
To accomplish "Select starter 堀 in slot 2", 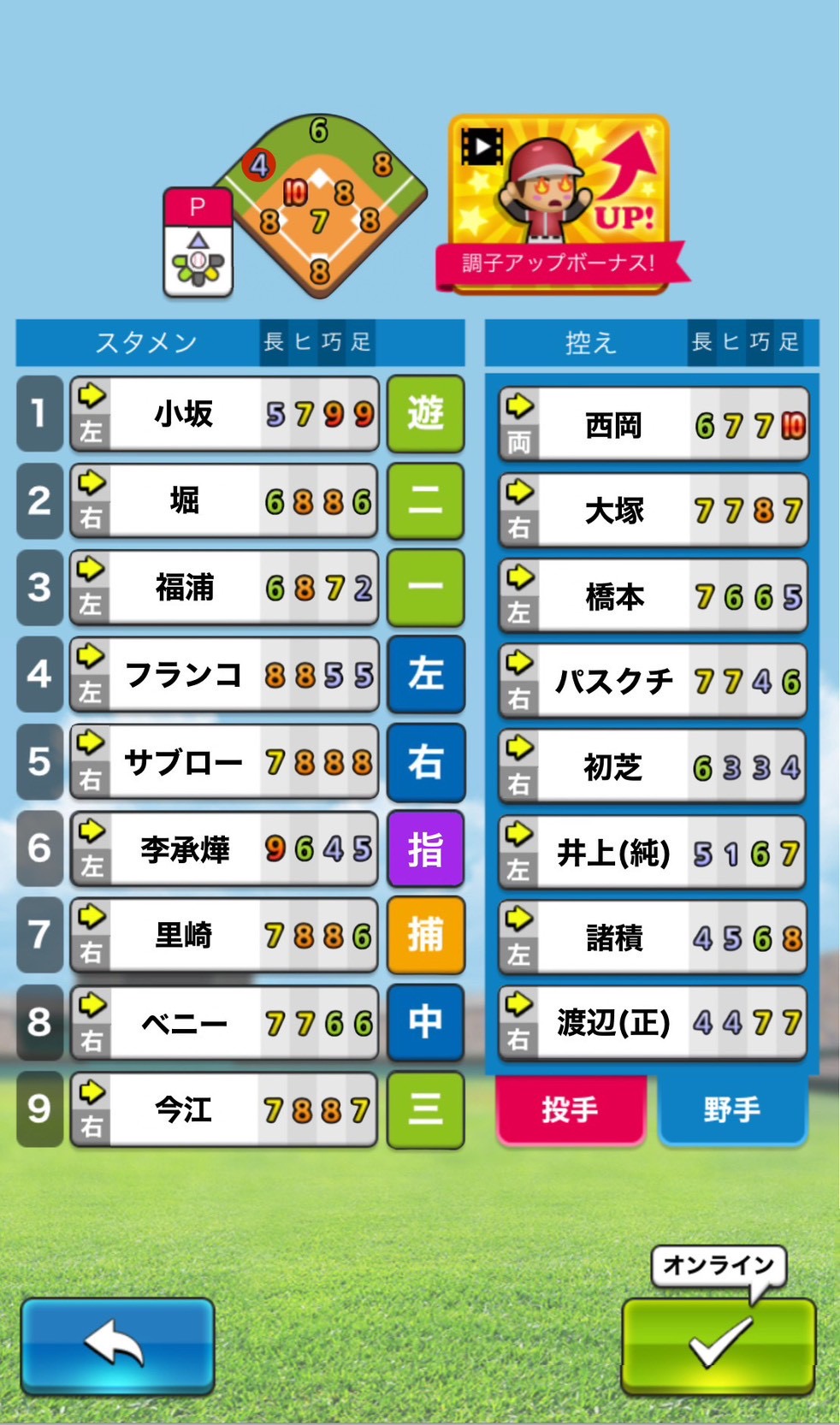I will 224,501.
